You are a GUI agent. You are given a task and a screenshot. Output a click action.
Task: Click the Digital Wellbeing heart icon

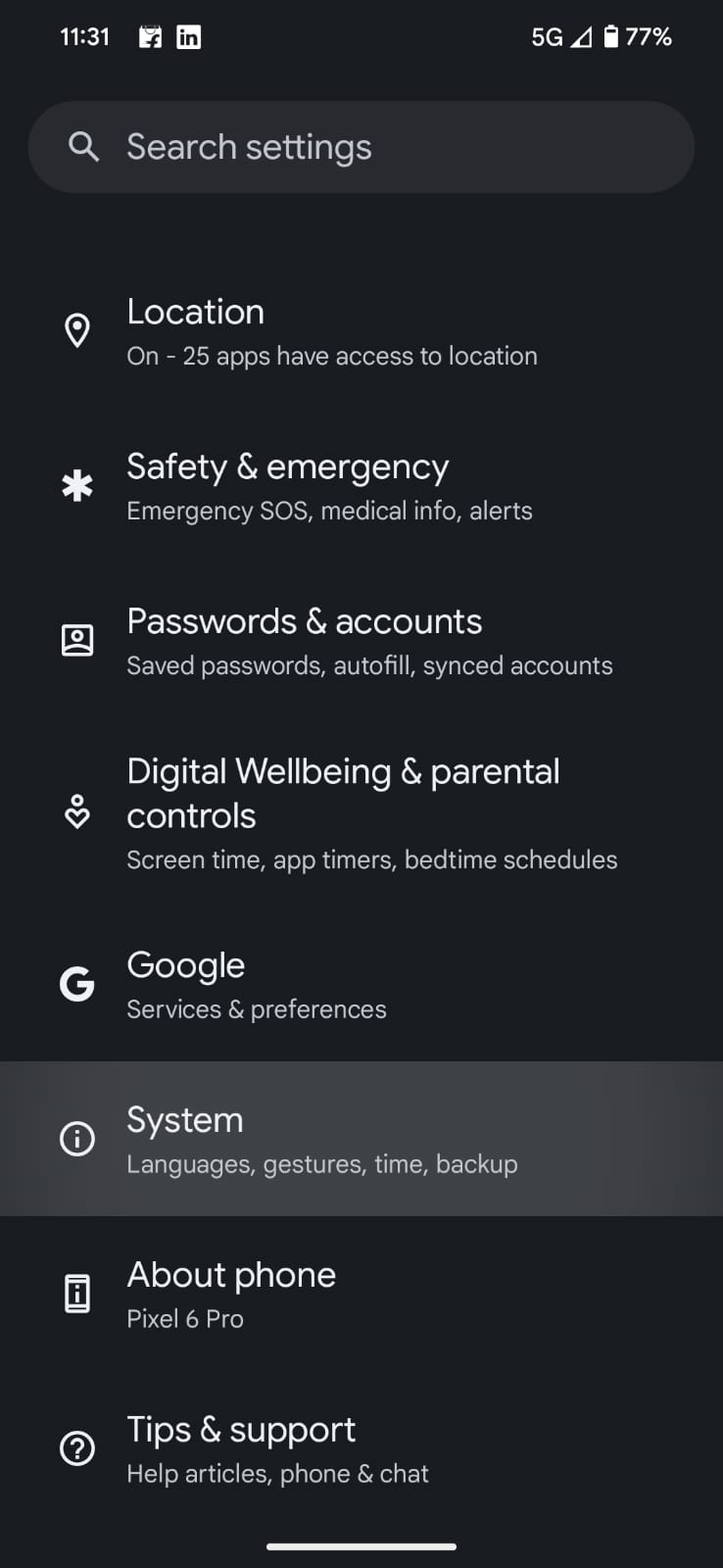[77, 811]
